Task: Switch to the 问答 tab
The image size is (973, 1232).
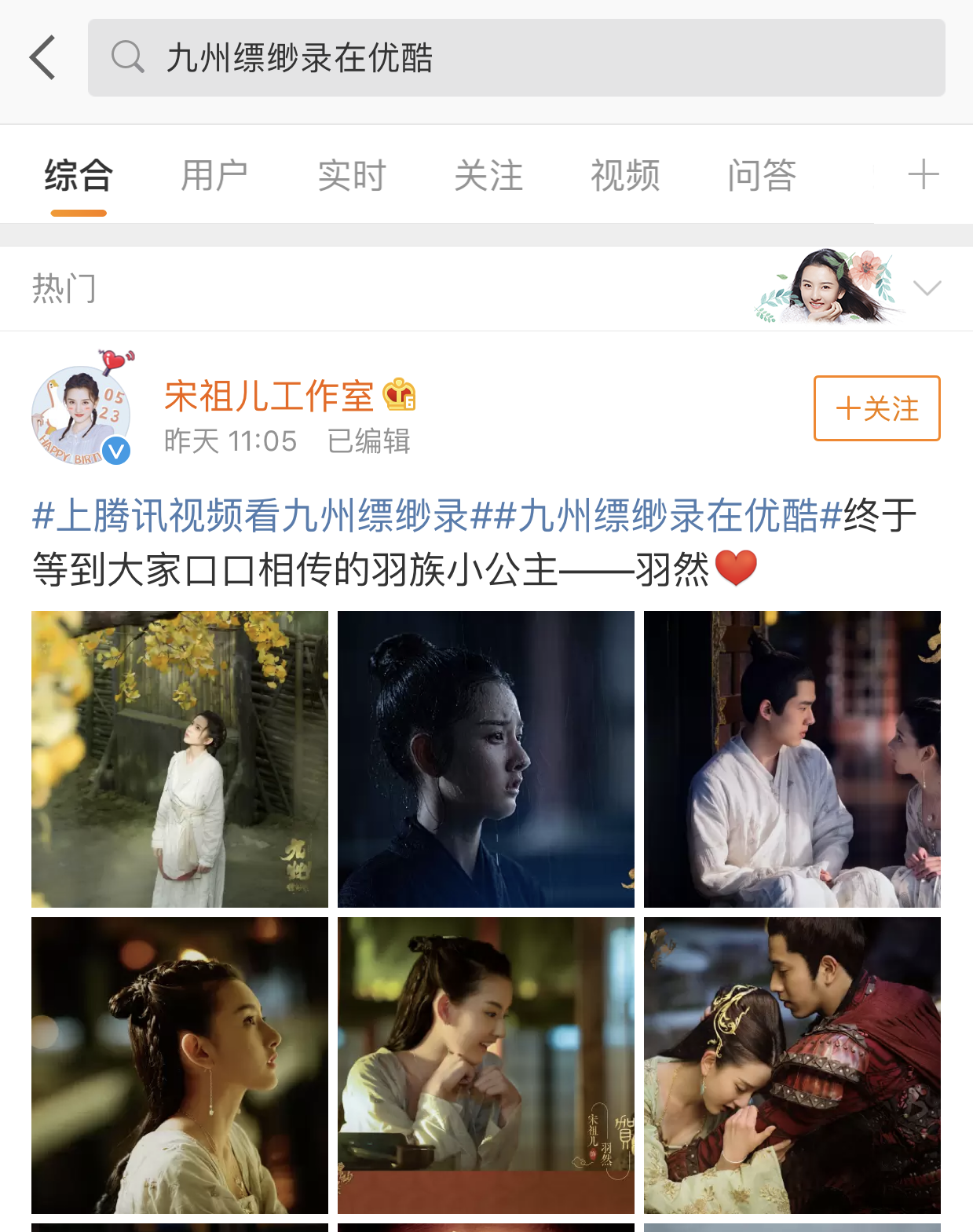Action: pos(762,175)
